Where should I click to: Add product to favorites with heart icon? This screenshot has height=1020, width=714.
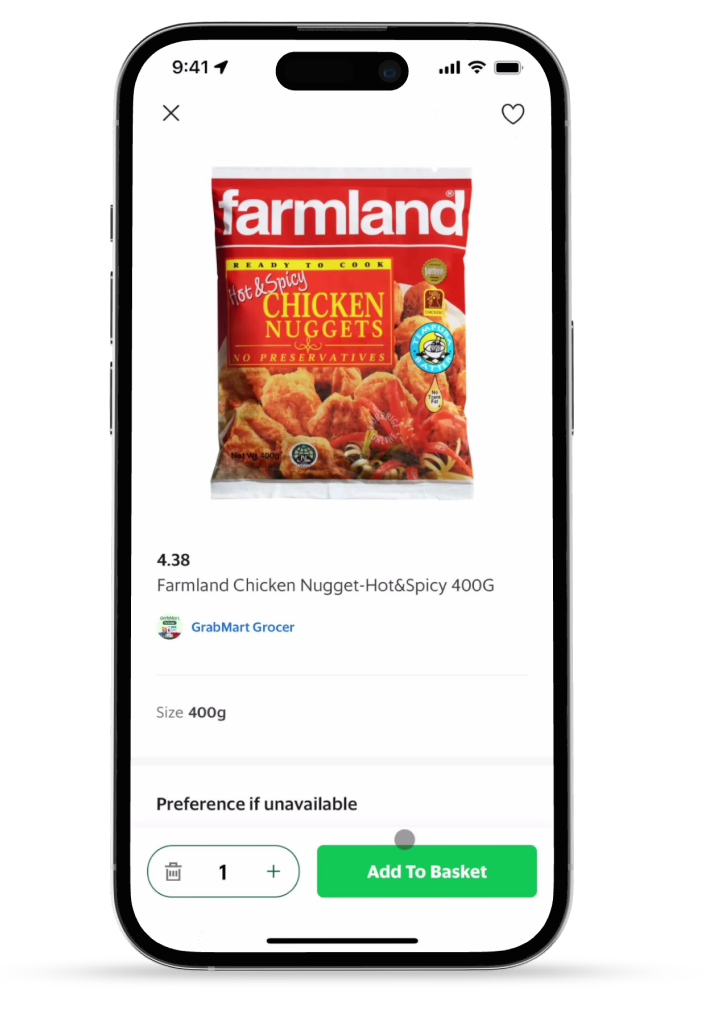512,114
